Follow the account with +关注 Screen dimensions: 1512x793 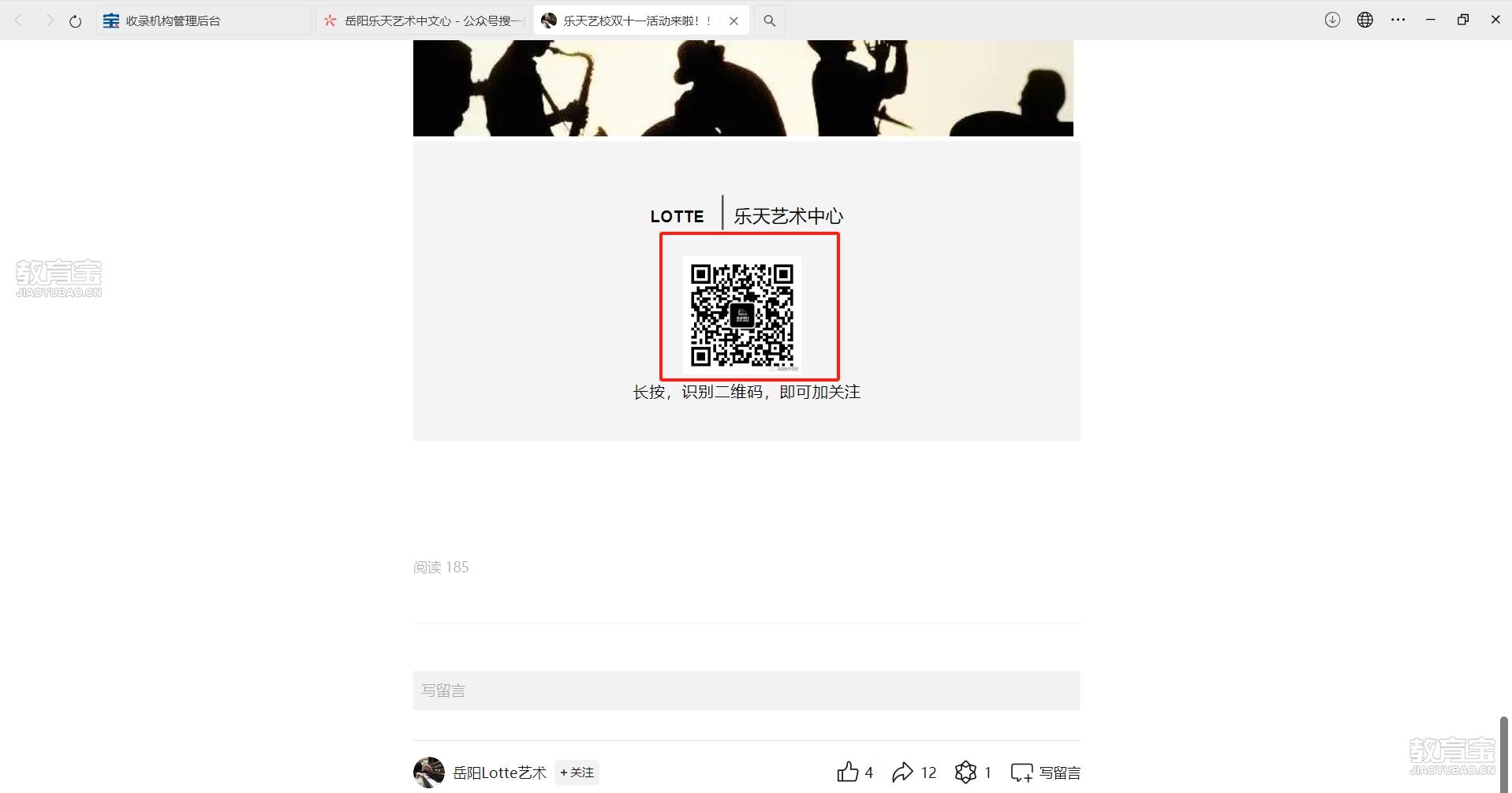(577, 773)
